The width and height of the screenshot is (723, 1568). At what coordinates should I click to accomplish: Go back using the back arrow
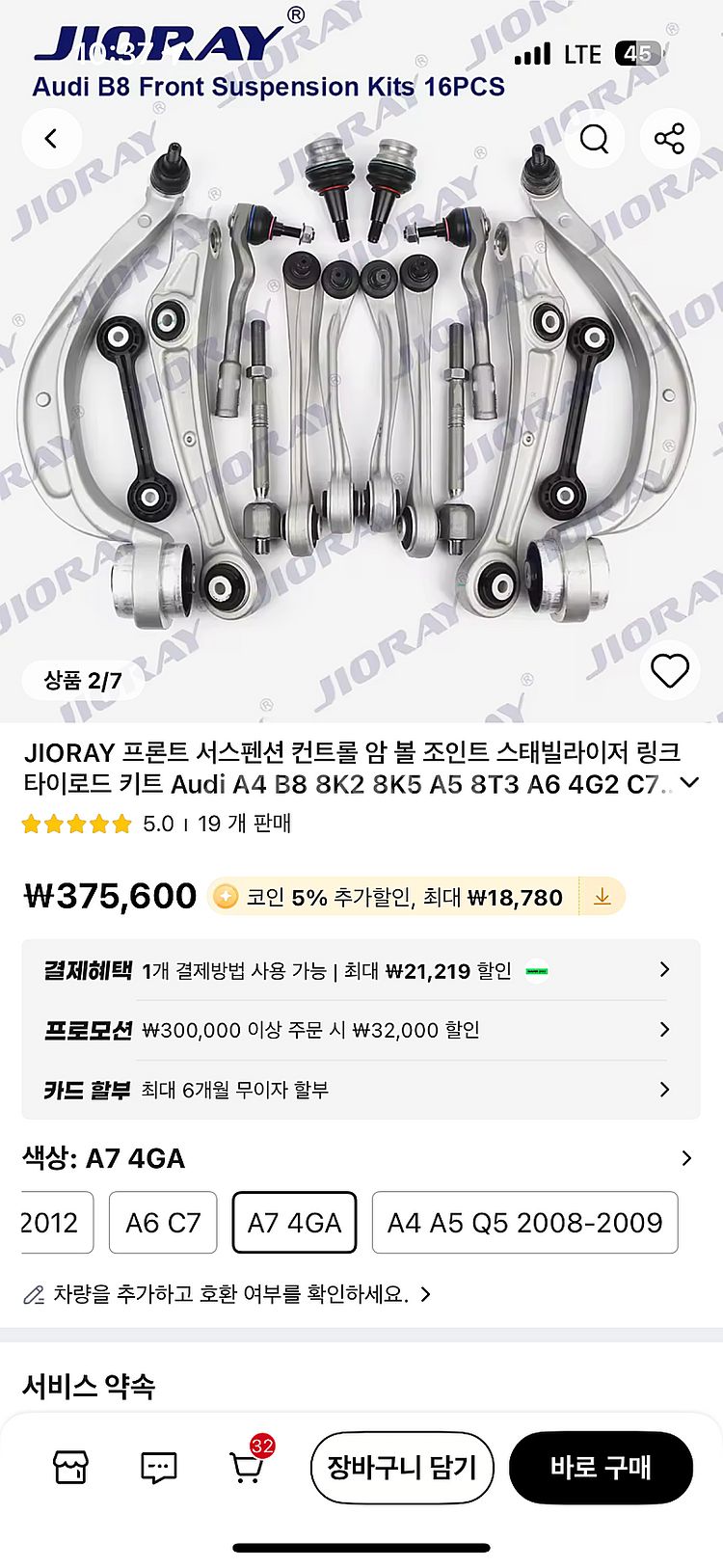click(x=51, y=139)
